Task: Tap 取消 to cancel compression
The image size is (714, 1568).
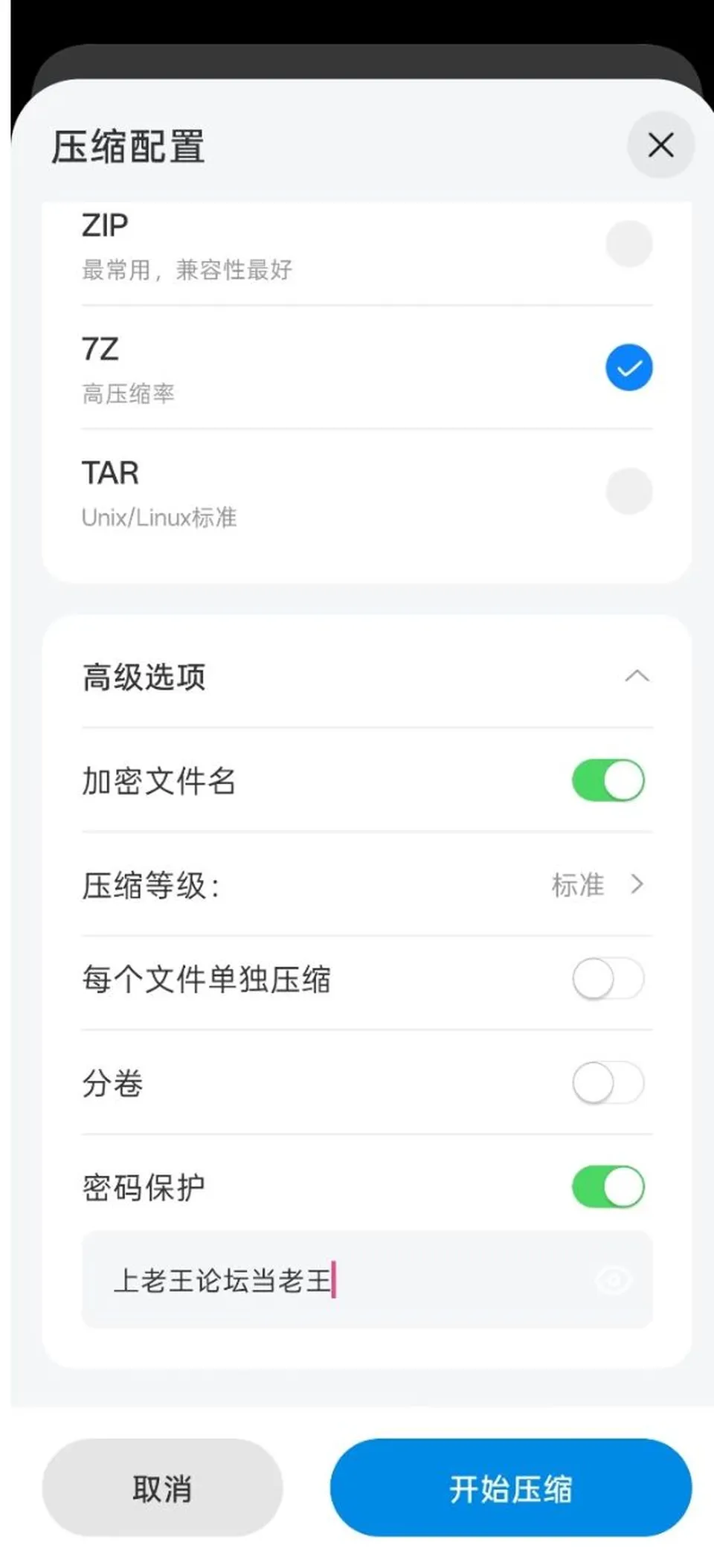Action: point(162,1488)
